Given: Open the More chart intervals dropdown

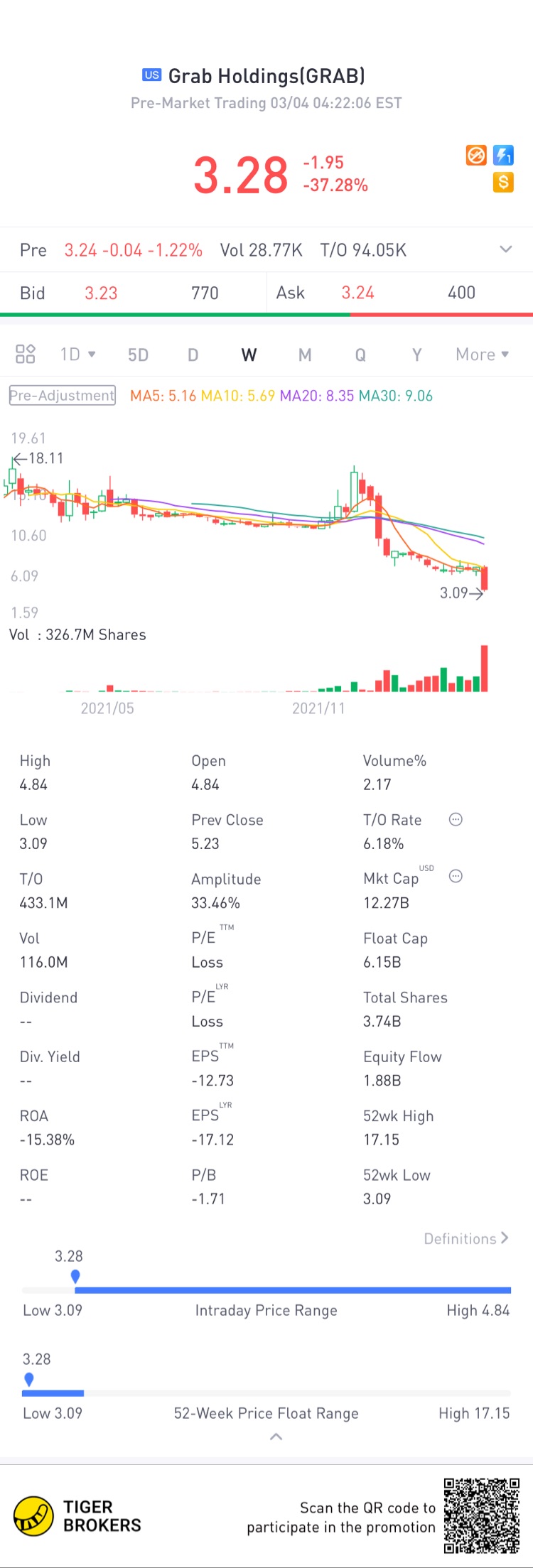Looking at the screenshot, I should (x=482, y=355).
